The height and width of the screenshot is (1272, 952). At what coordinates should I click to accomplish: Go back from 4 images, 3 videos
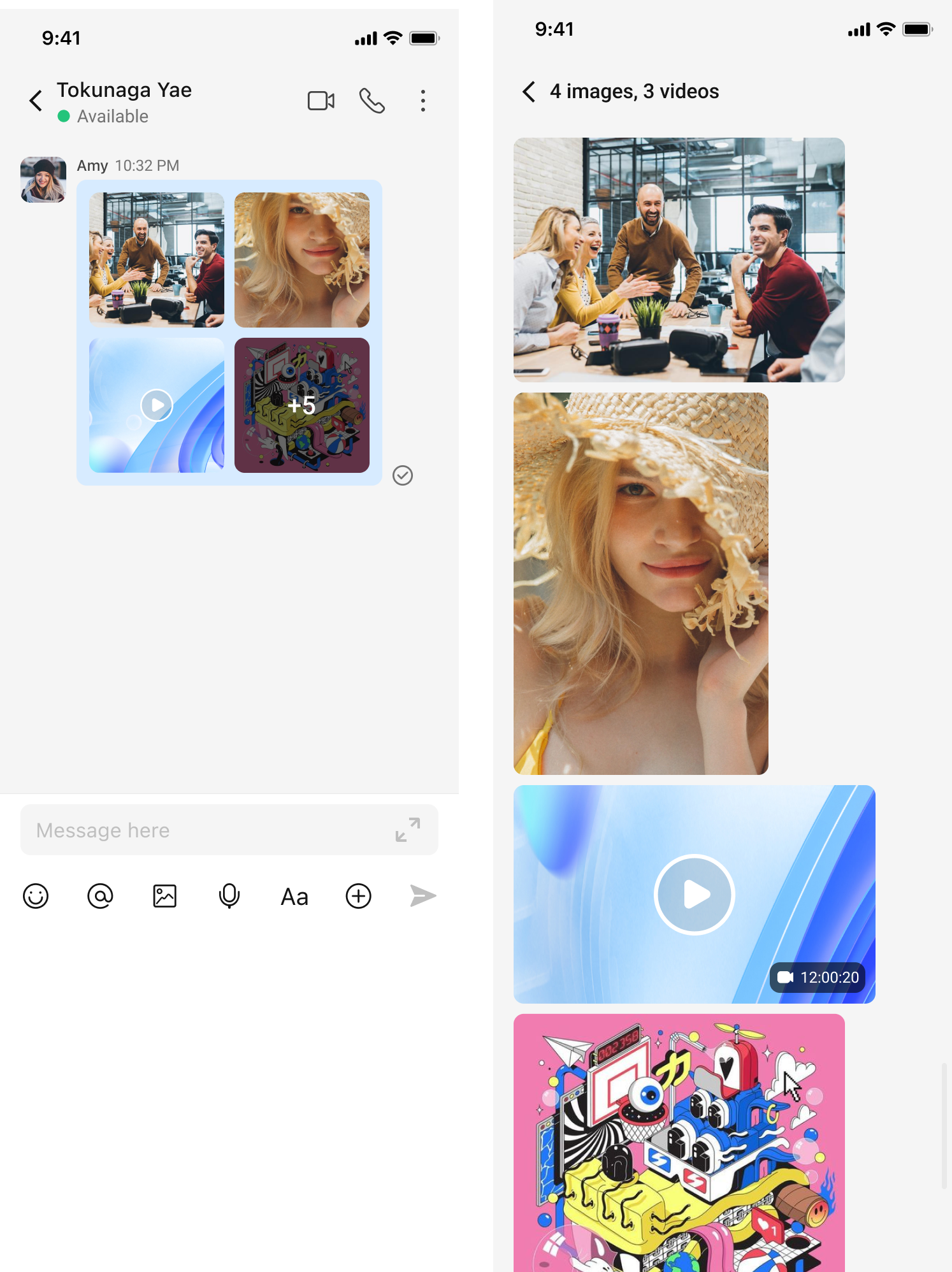coord(529,92)
